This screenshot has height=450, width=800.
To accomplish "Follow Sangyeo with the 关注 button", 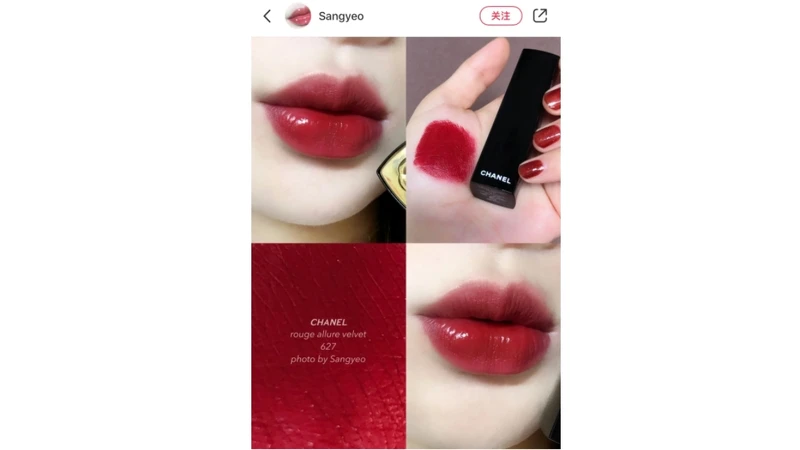I will pos(500,16).
